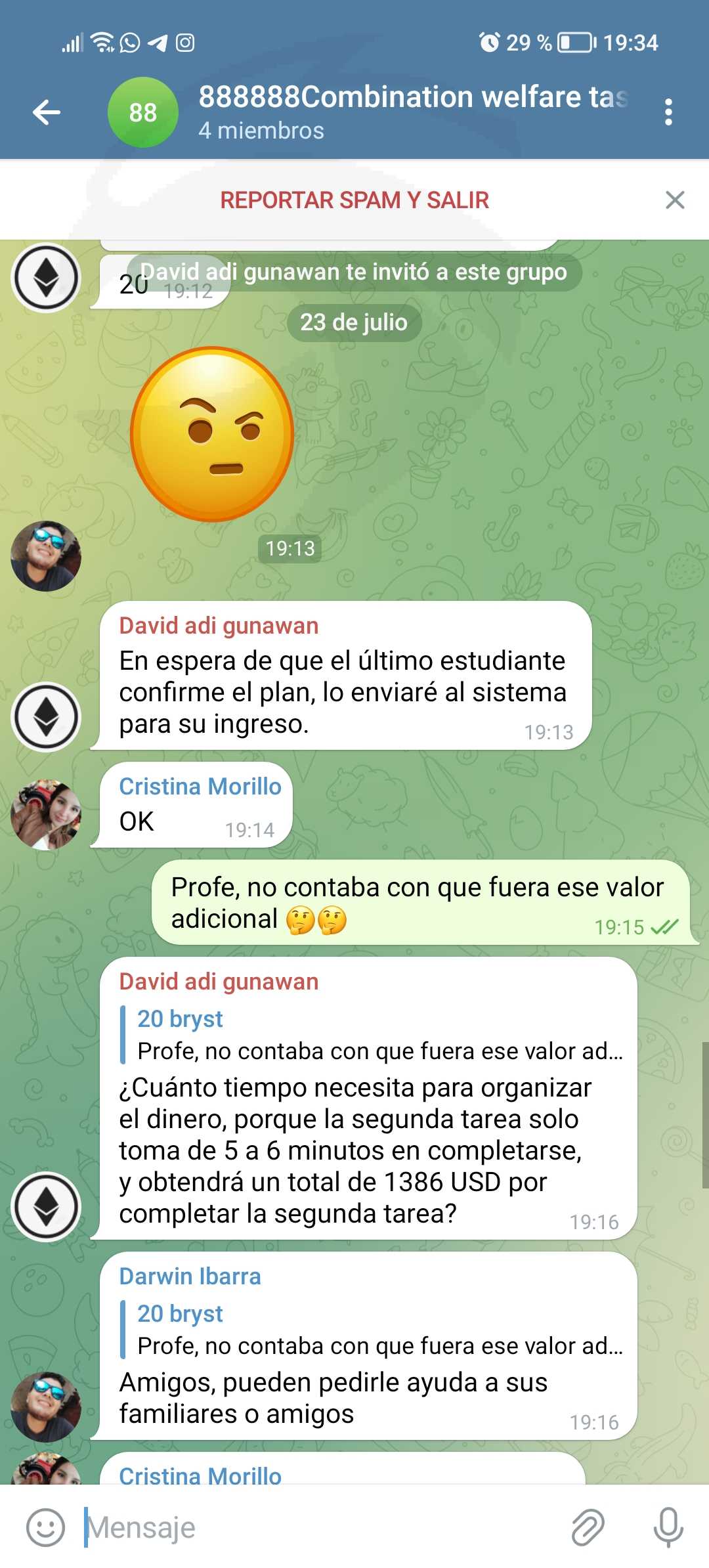Record a voice message with the microphone
This screenshot has width=709, height=1568.
[668, 1527]
